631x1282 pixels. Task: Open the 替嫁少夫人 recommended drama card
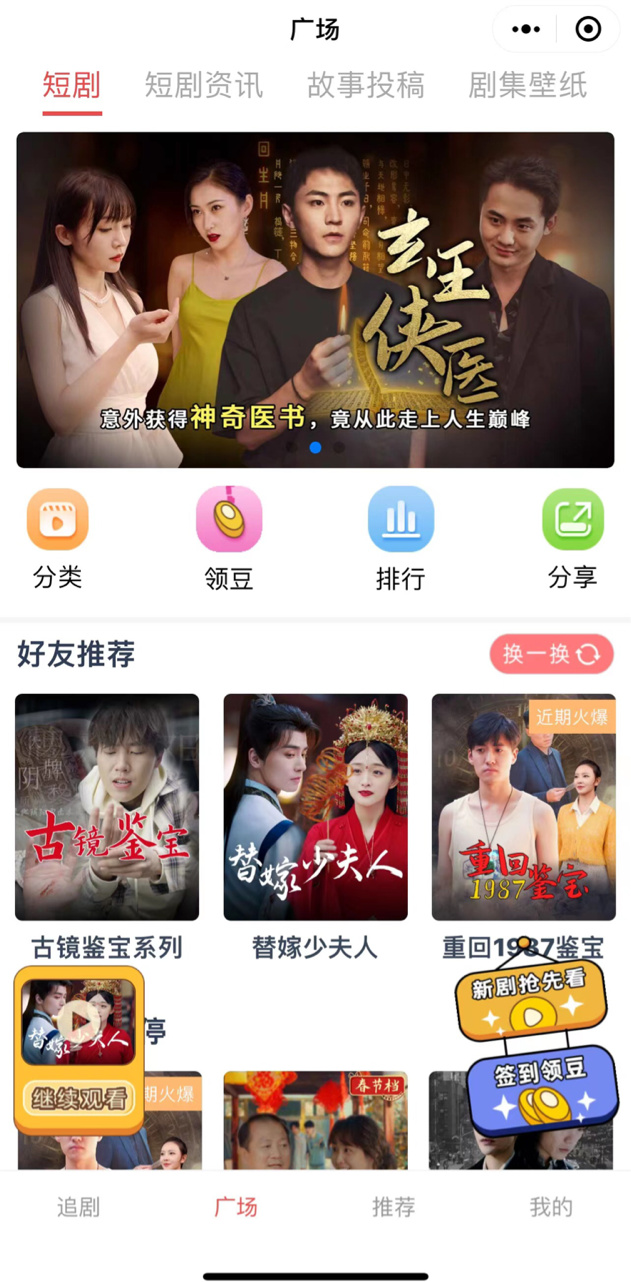(315, 807)
